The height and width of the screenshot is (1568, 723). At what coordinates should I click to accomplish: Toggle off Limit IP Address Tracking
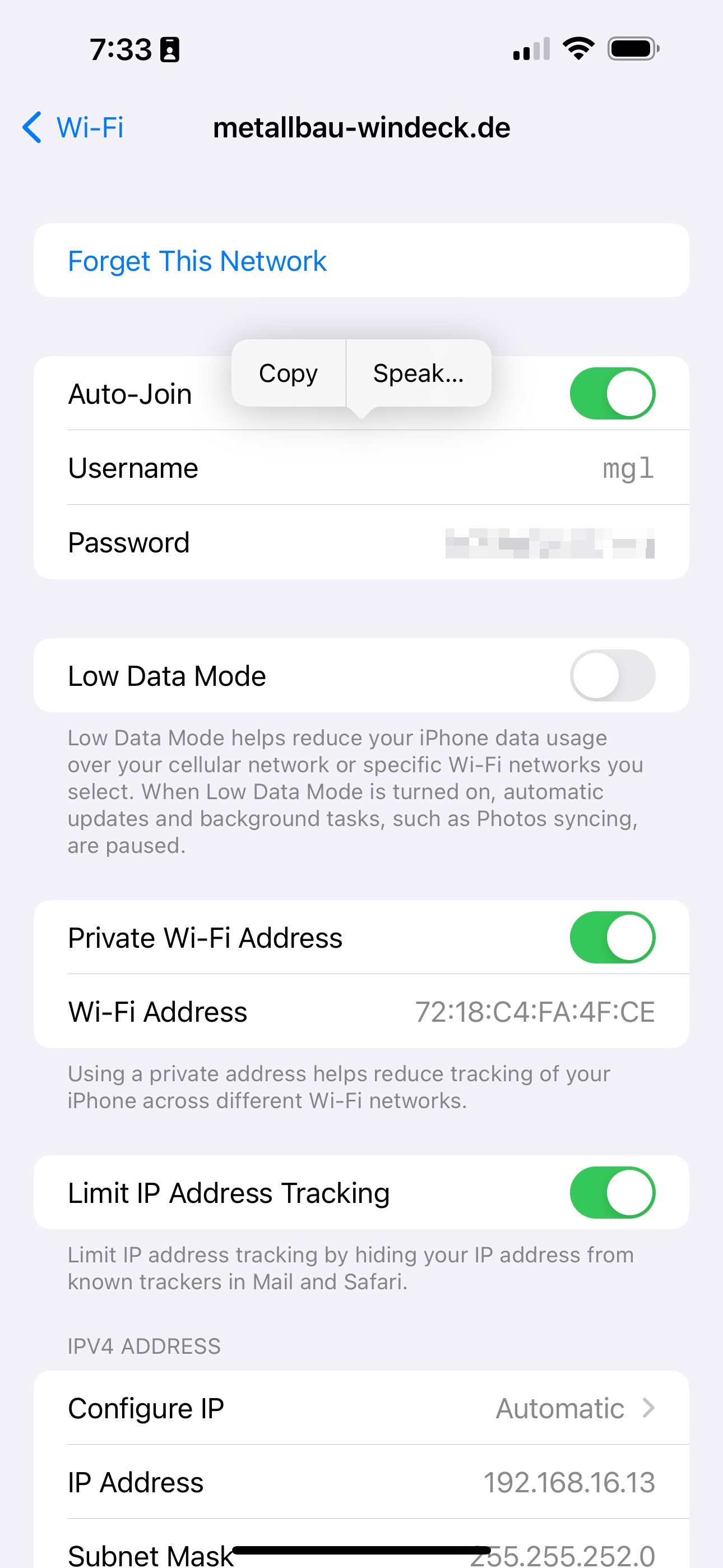[611, 1192]
